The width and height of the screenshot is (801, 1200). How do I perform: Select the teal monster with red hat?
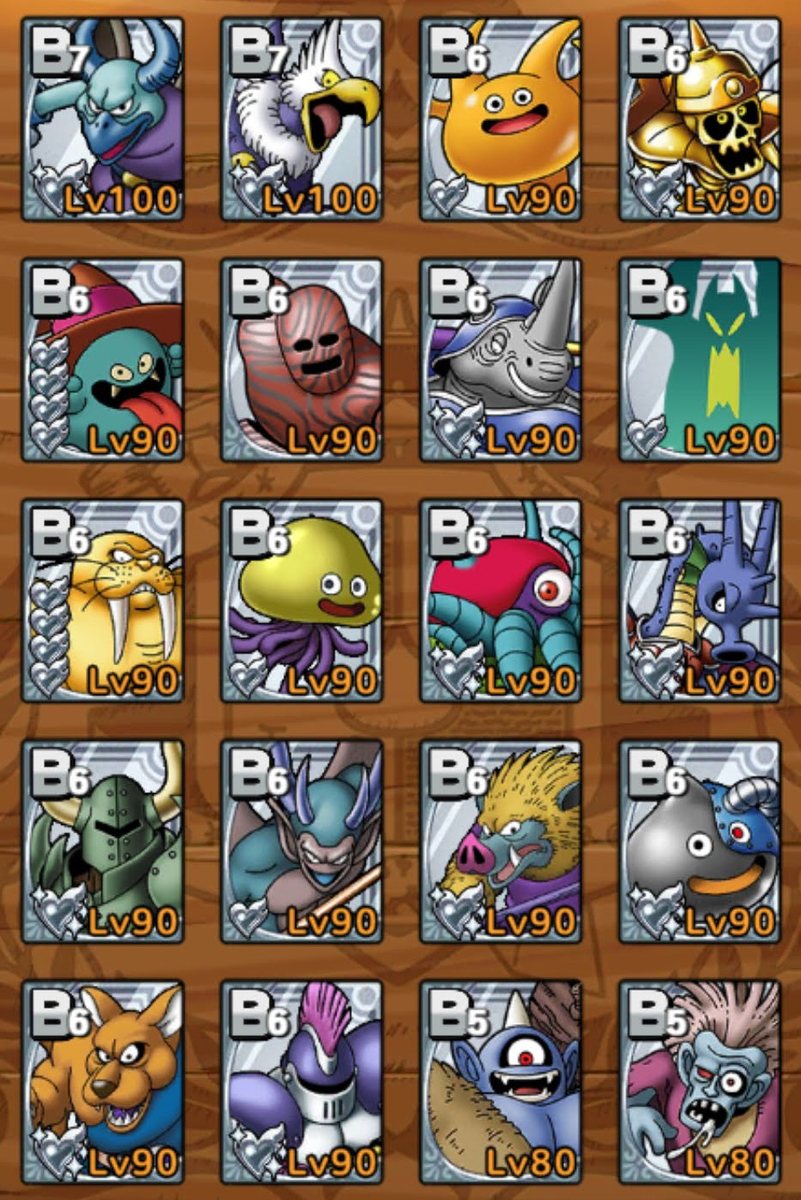(x=103, y=360)
